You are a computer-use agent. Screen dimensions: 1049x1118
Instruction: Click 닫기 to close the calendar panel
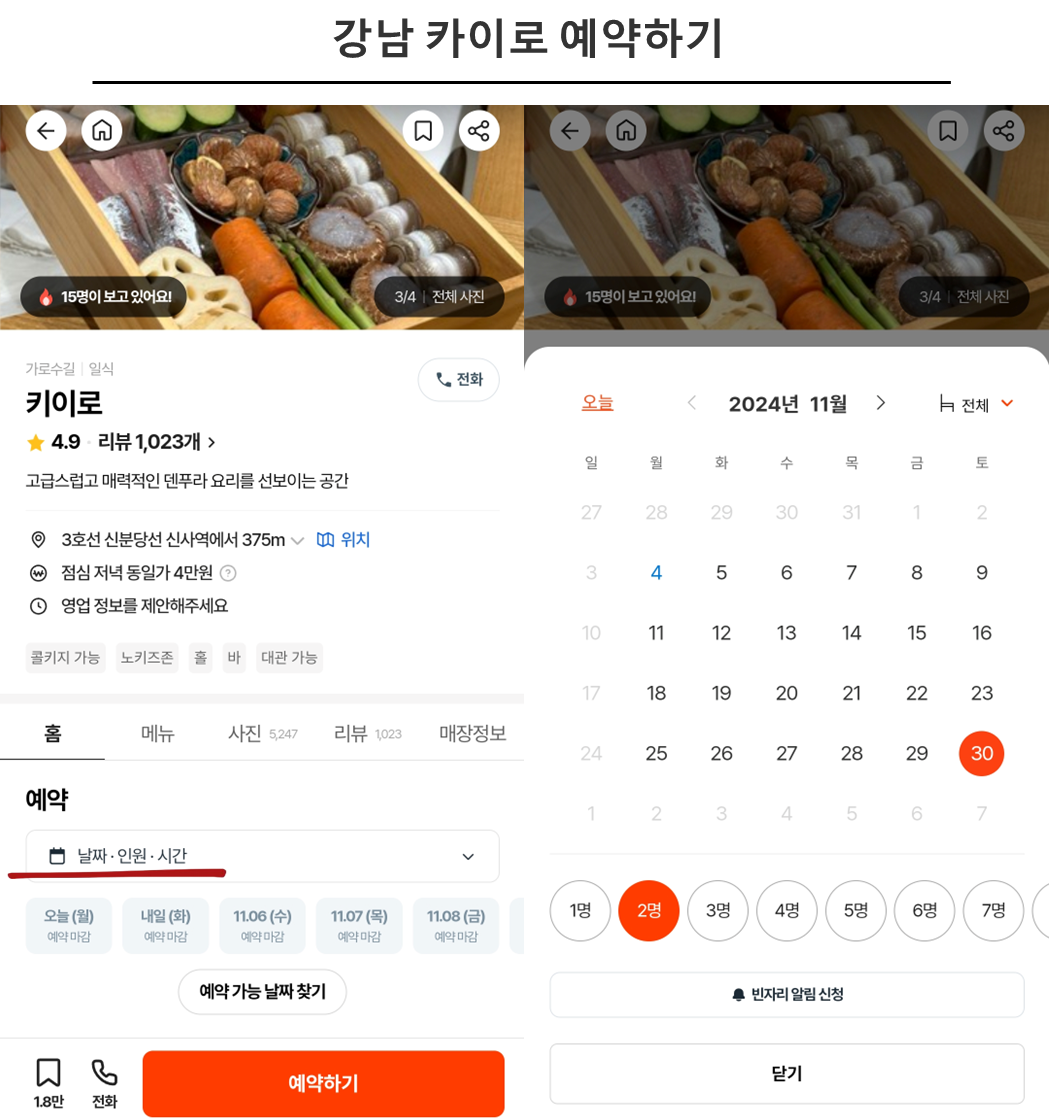(x=787, y=1073)
